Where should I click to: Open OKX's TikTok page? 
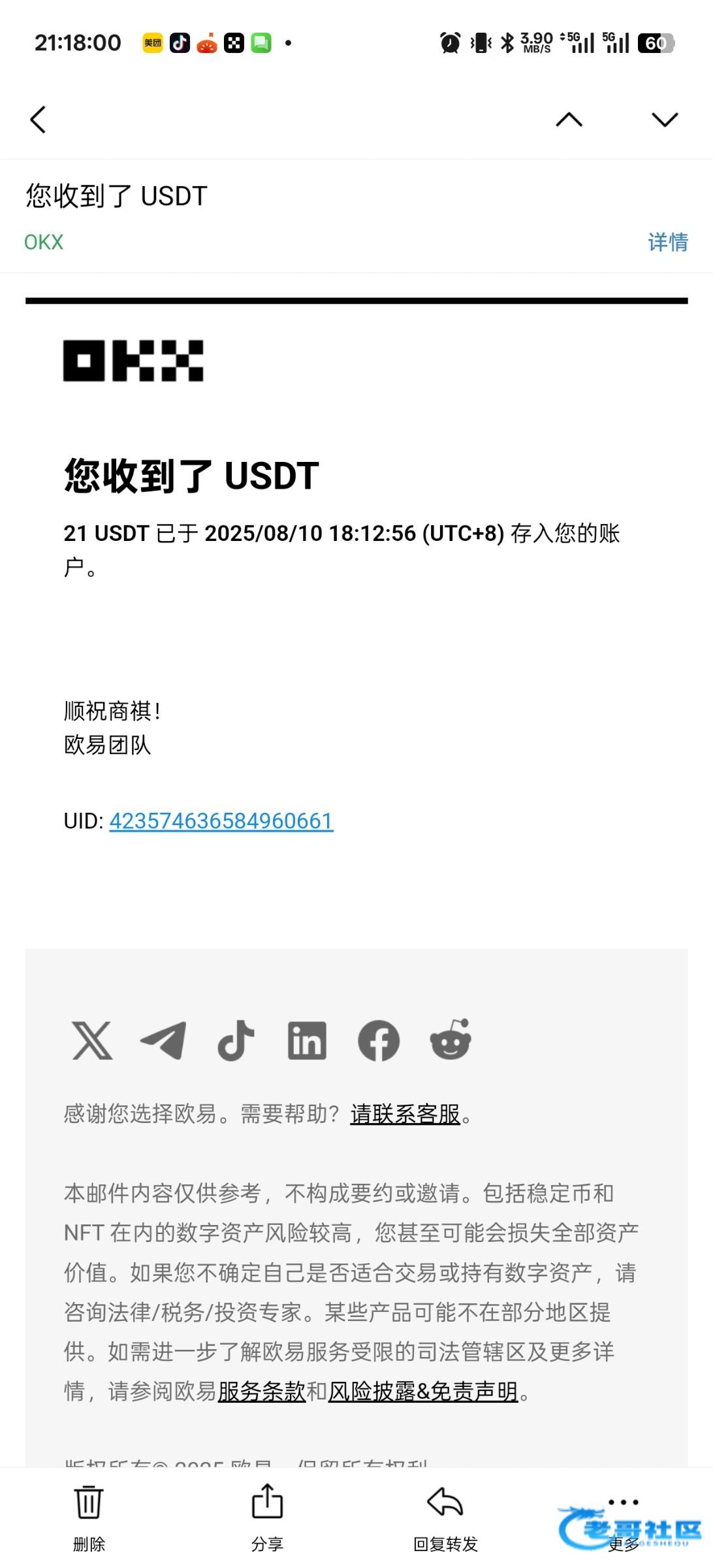coord(235,1040)
